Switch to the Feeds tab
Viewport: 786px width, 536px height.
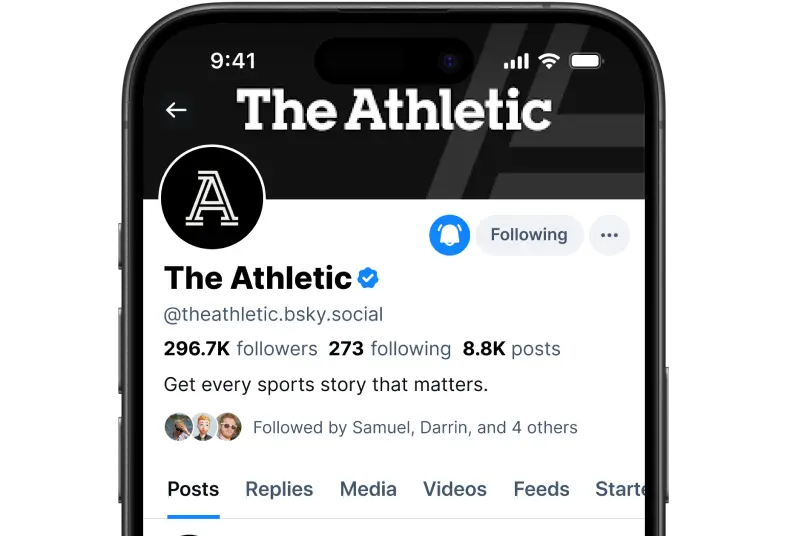pos(541,489)
